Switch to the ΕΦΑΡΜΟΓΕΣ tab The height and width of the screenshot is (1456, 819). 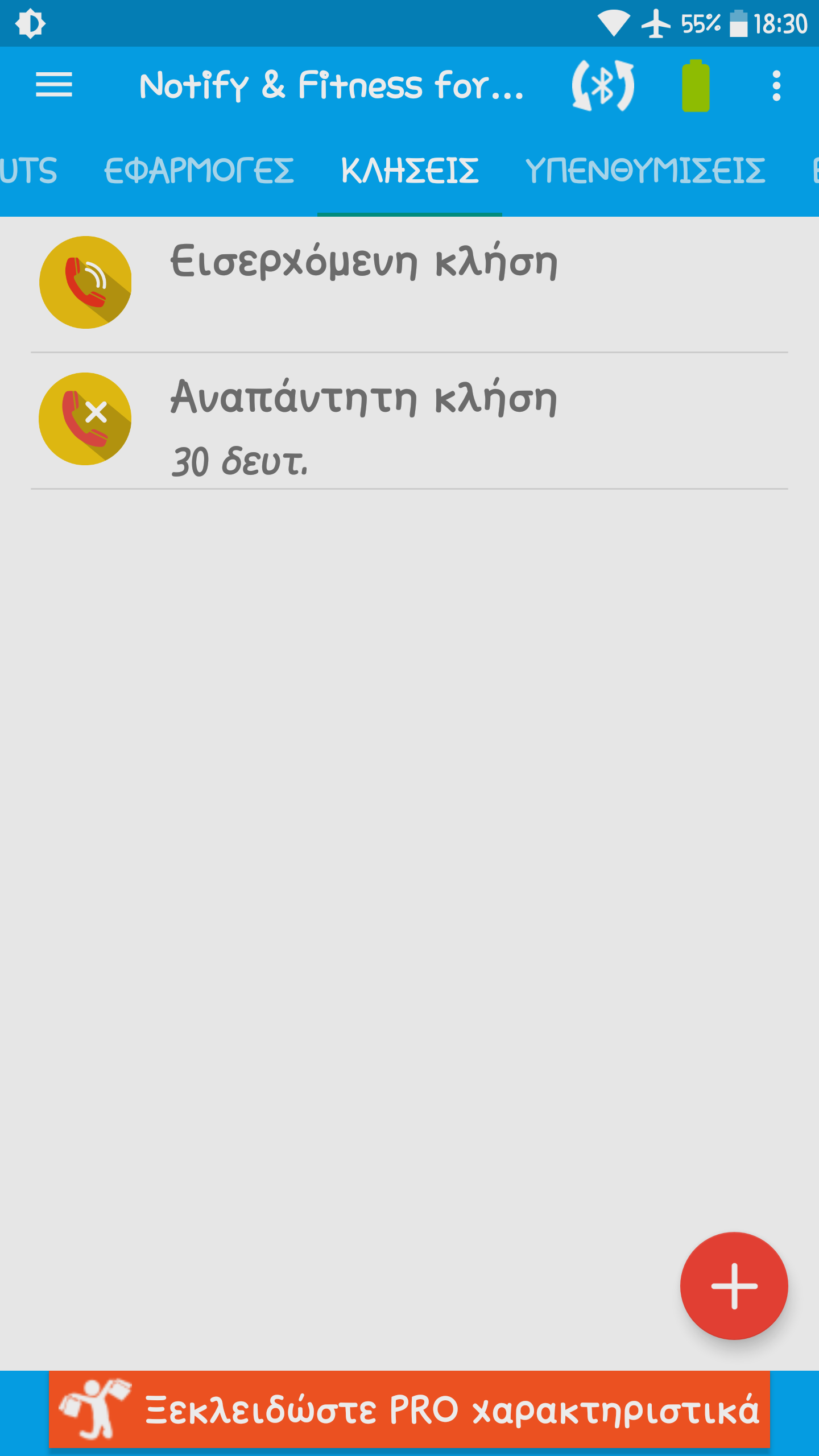(x=199, y=171)
